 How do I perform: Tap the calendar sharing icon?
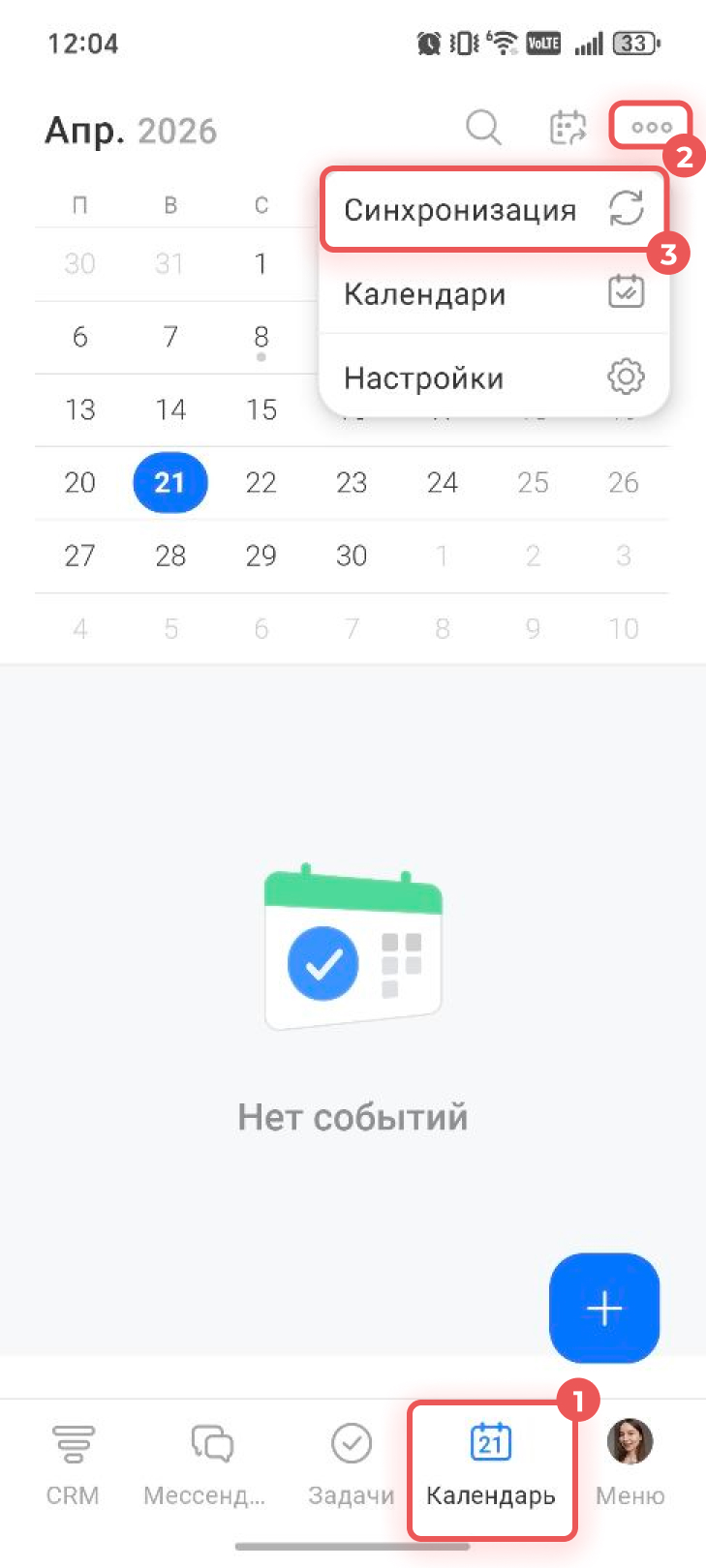[x=568, y=127]
